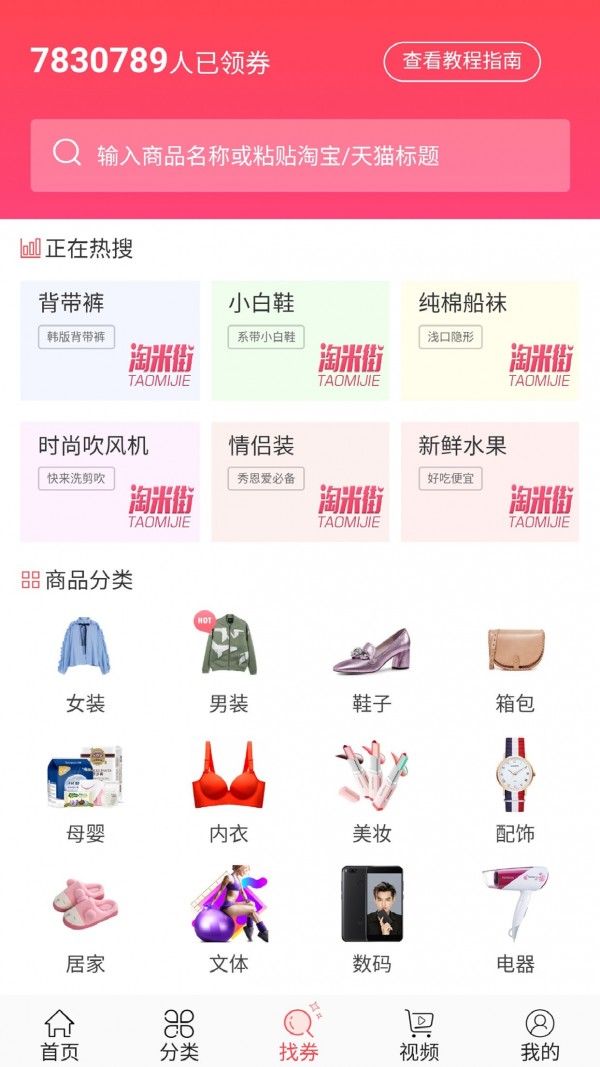Switch to the 视频 tab
The width and height of the screenshot is (600, 1067).
[419, 1034]
